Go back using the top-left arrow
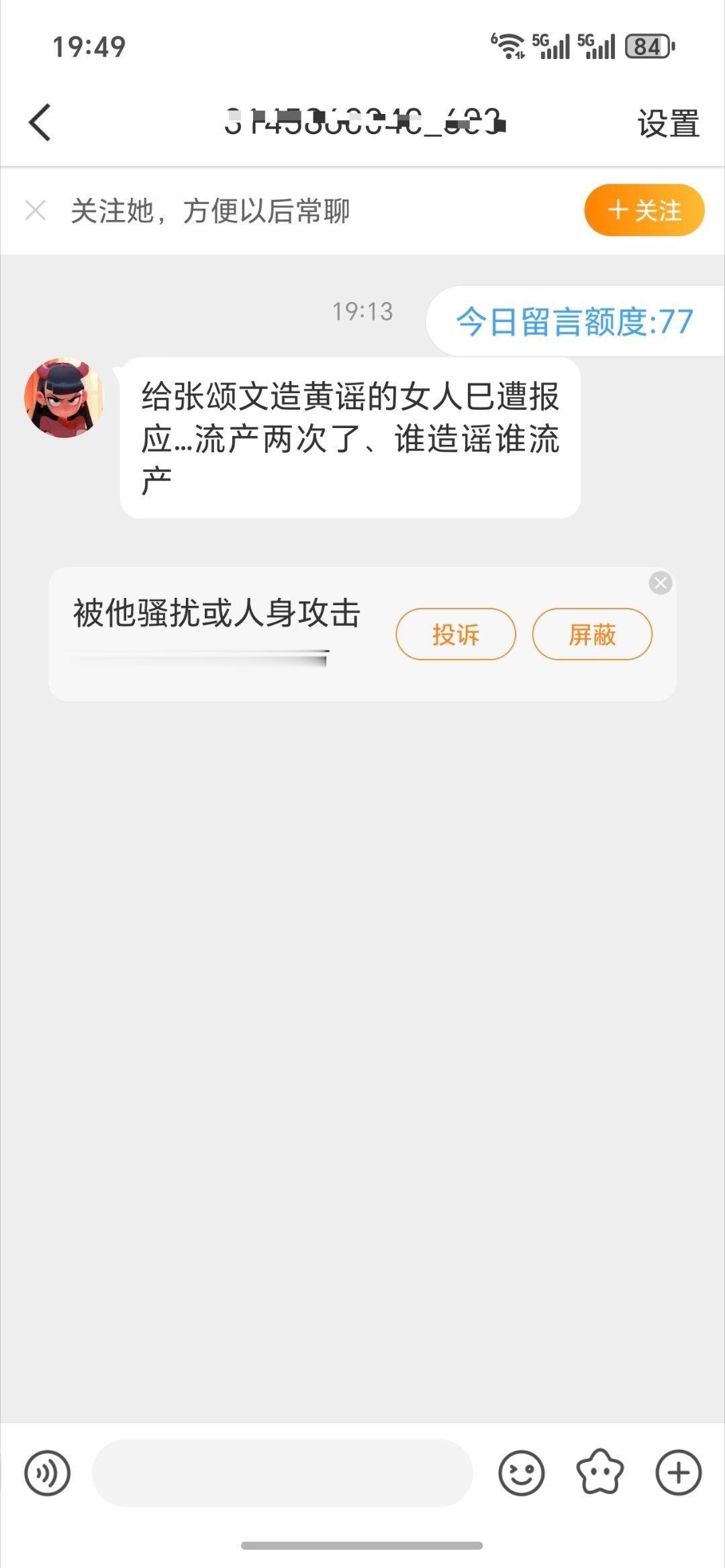725x1568 pixels. [x=40, y=123]
